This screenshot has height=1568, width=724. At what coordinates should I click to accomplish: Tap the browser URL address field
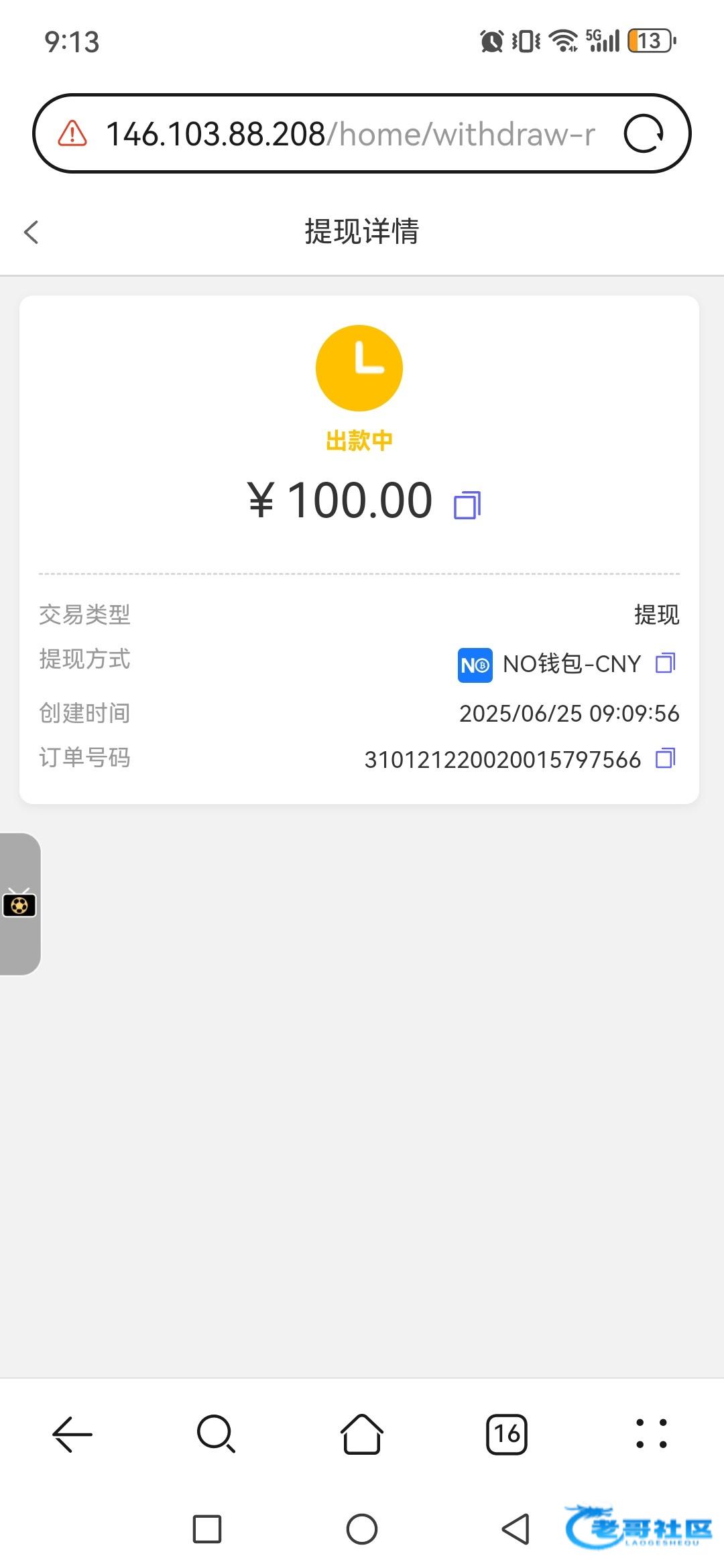click(x=350, y=134)
